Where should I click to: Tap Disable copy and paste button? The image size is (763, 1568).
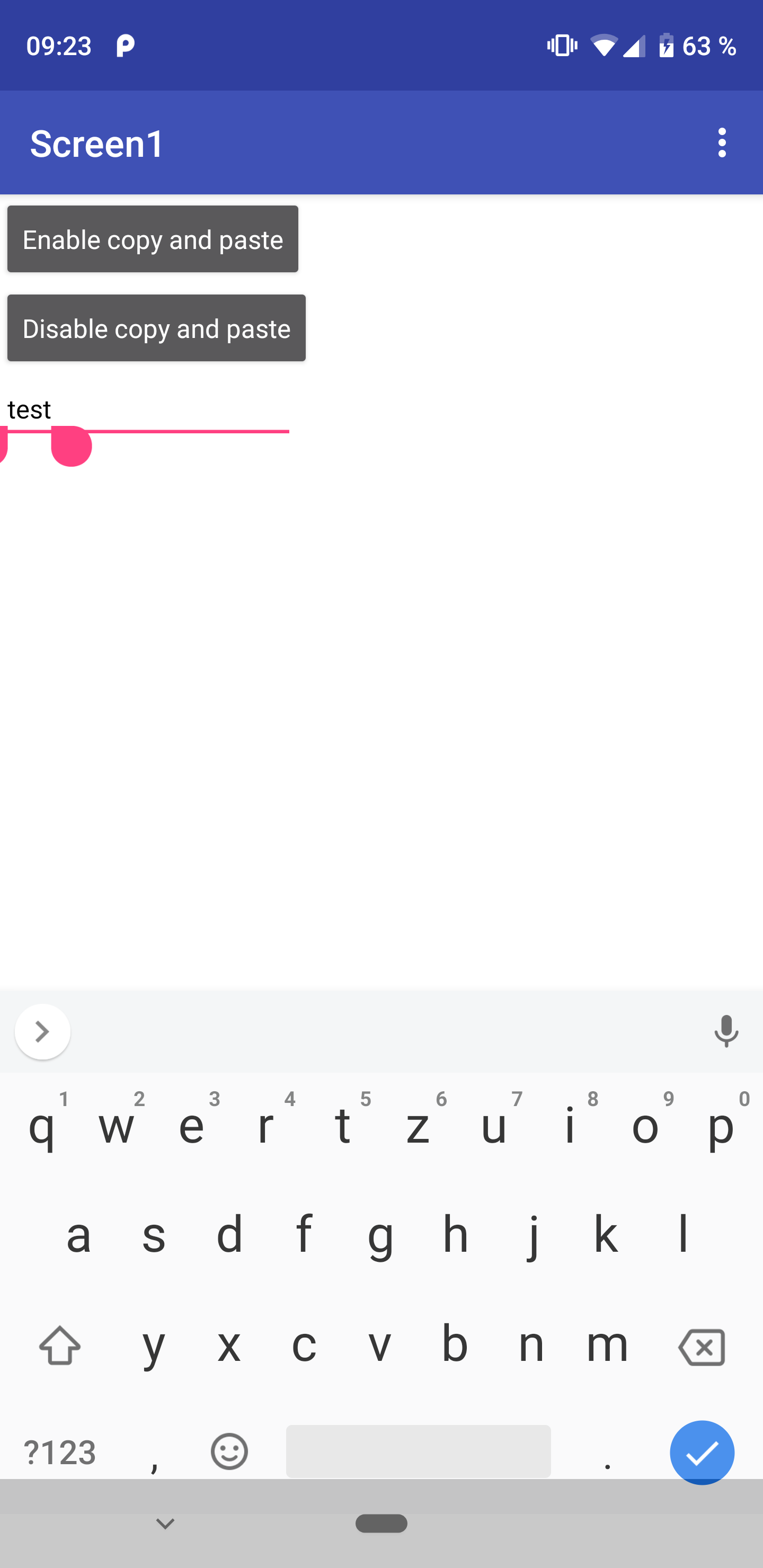click(x=156, y=328)
